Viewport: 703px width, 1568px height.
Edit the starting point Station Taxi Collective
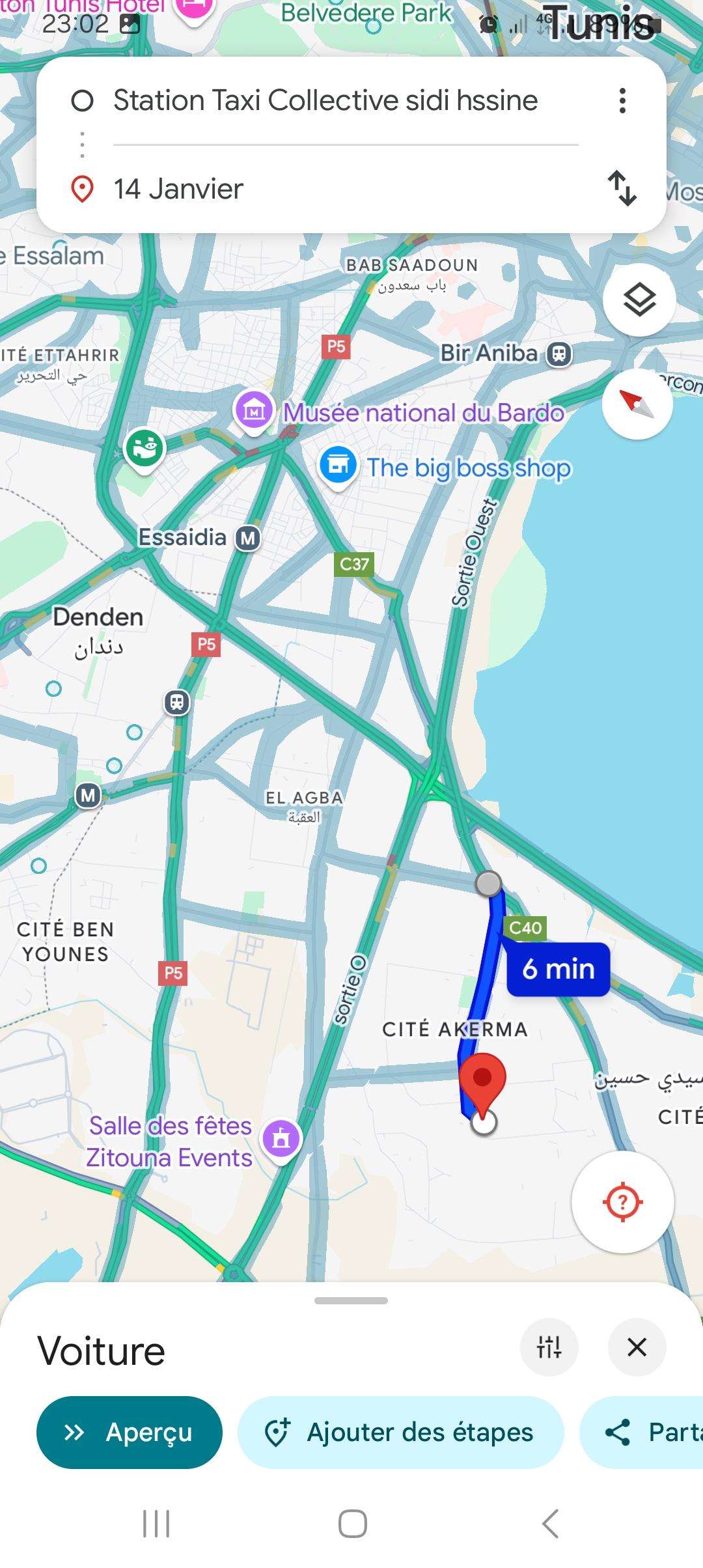coord(325,101)
